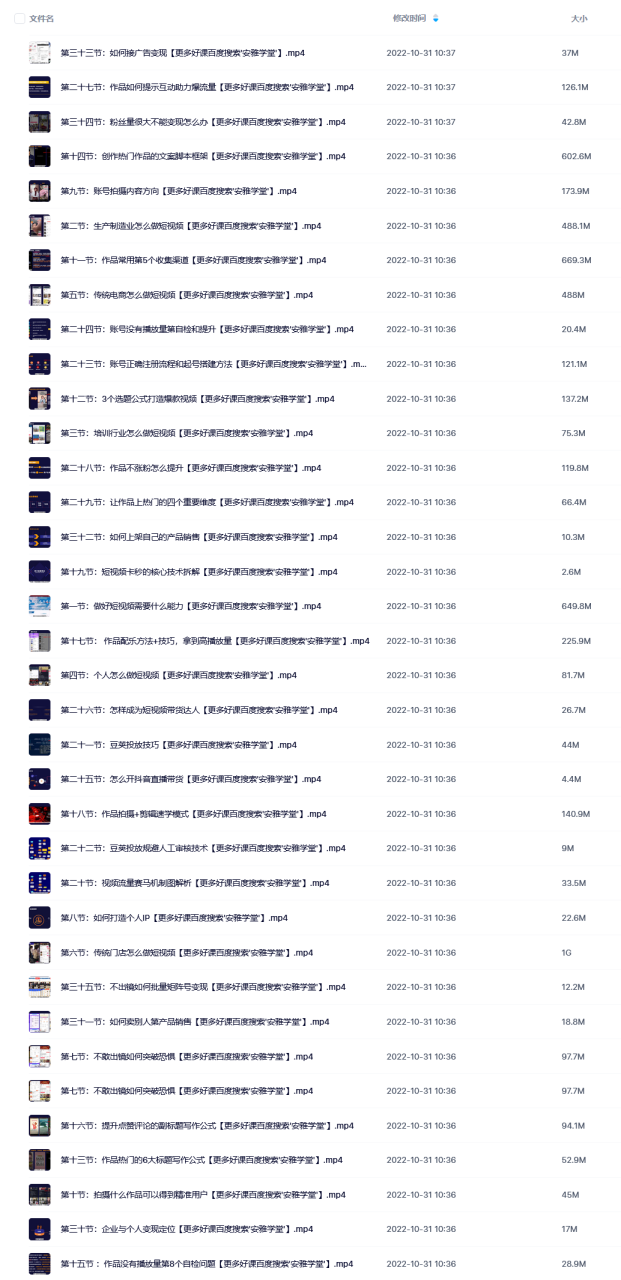Viewport: 621px width, 1280px height.
Task: Open 第十四节 创作热门作品的文案脚本框架
Action: pyautogui.click(x=203, y=156)
